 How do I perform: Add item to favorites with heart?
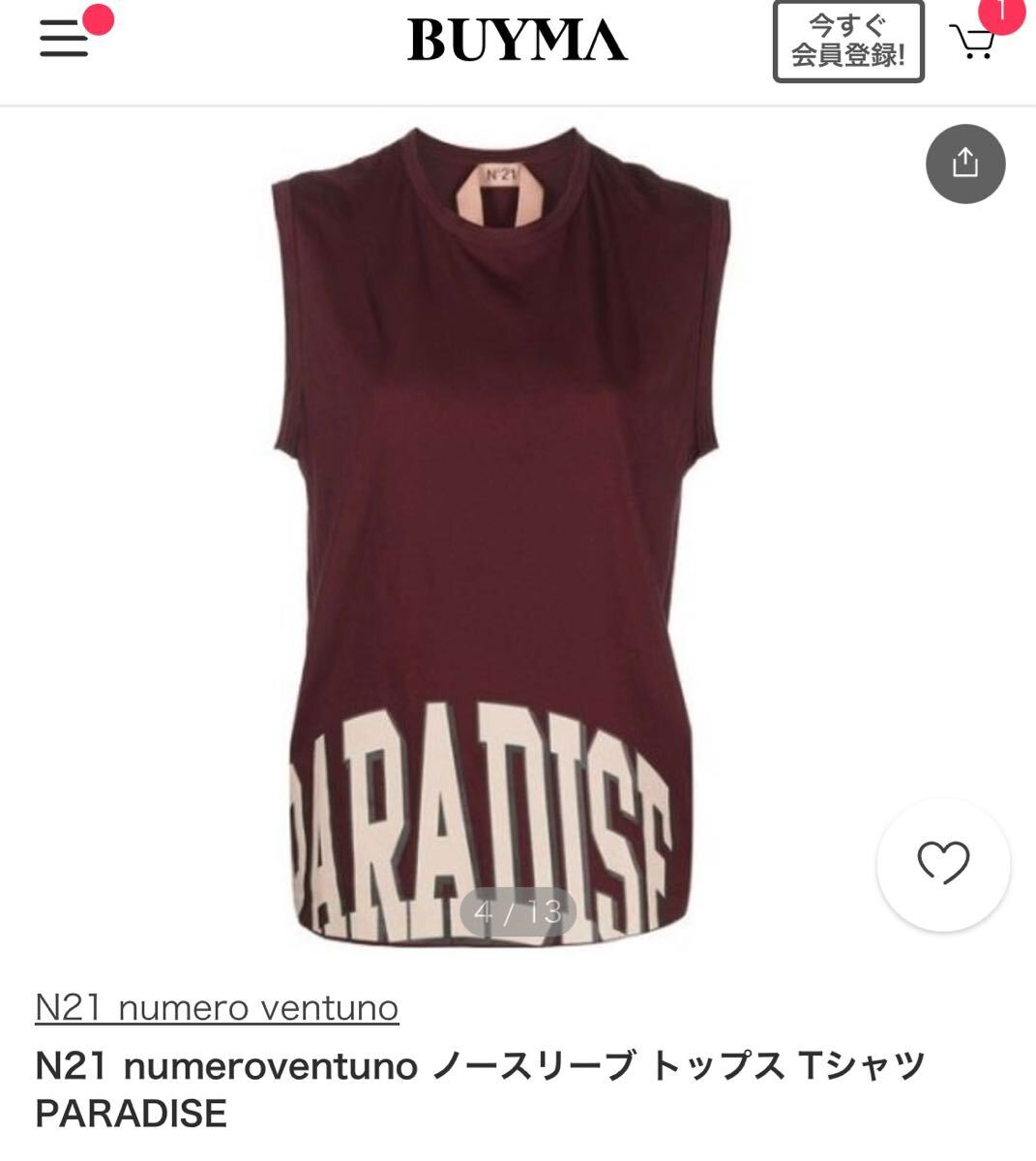tap(943, 864)
